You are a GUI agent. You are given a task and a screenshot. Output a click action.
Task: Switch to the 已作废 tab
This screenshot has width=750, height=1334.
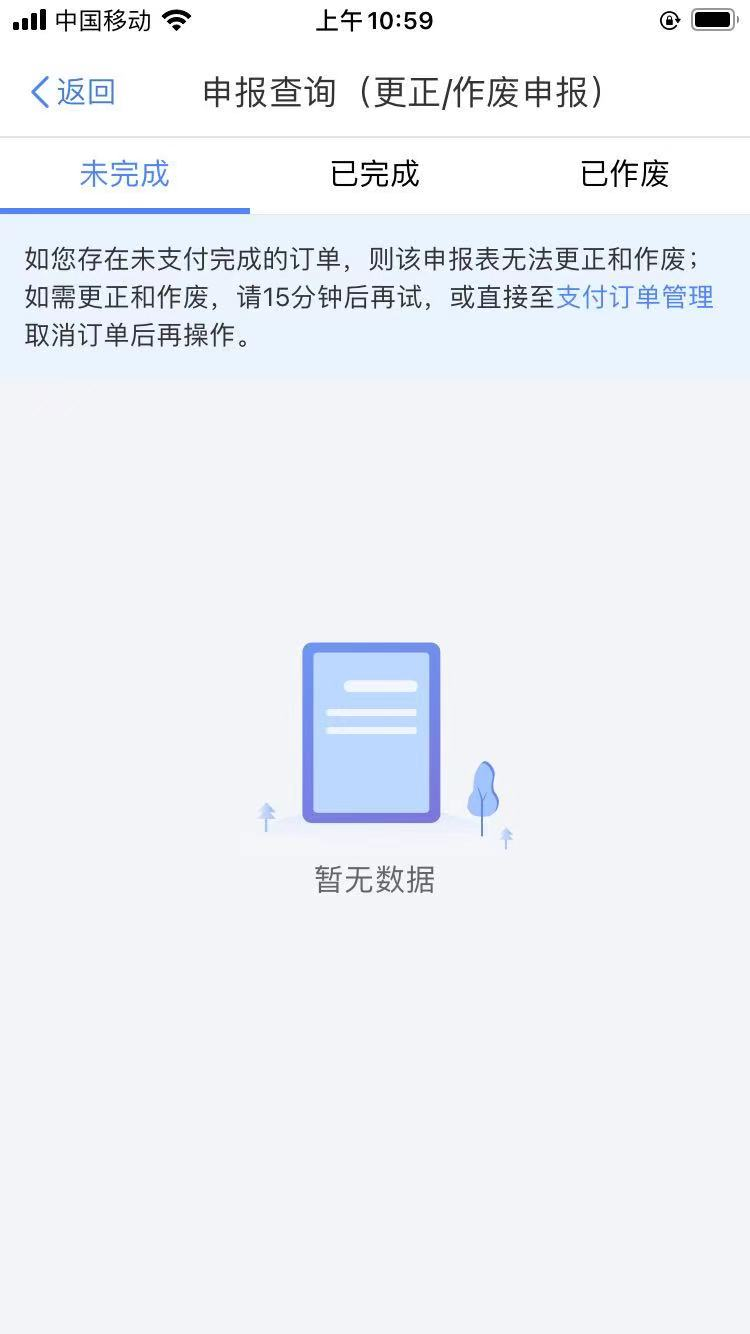click(x=625, y=174)
